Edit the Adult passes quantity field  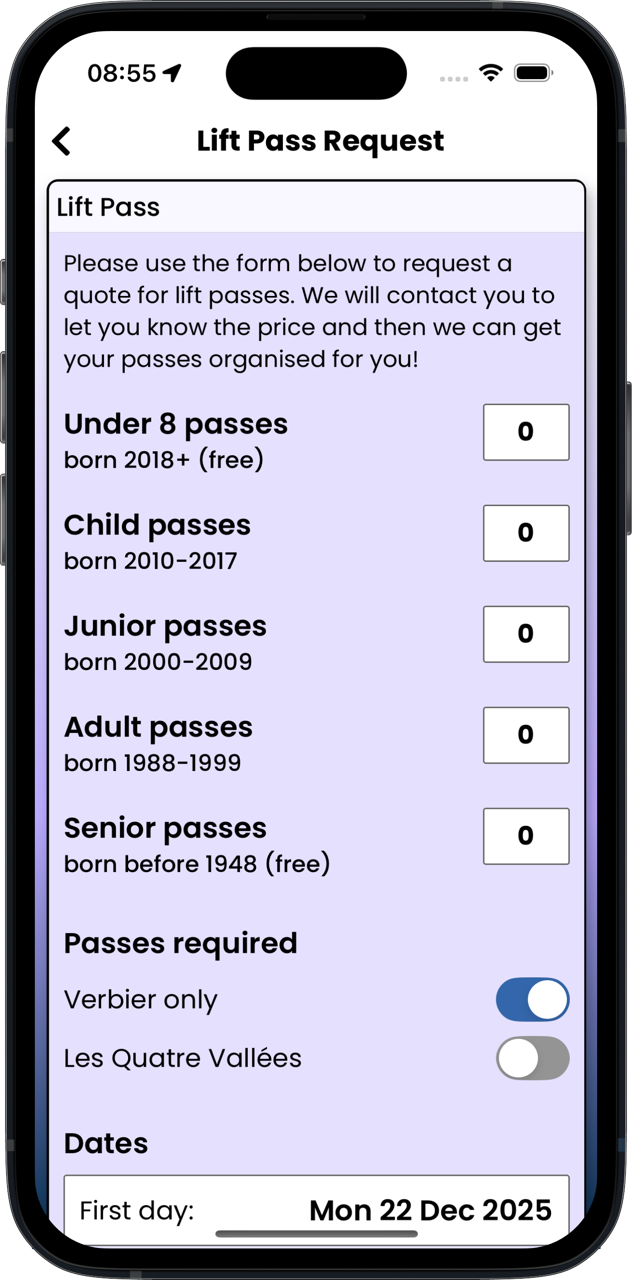(x=526, y=735)
